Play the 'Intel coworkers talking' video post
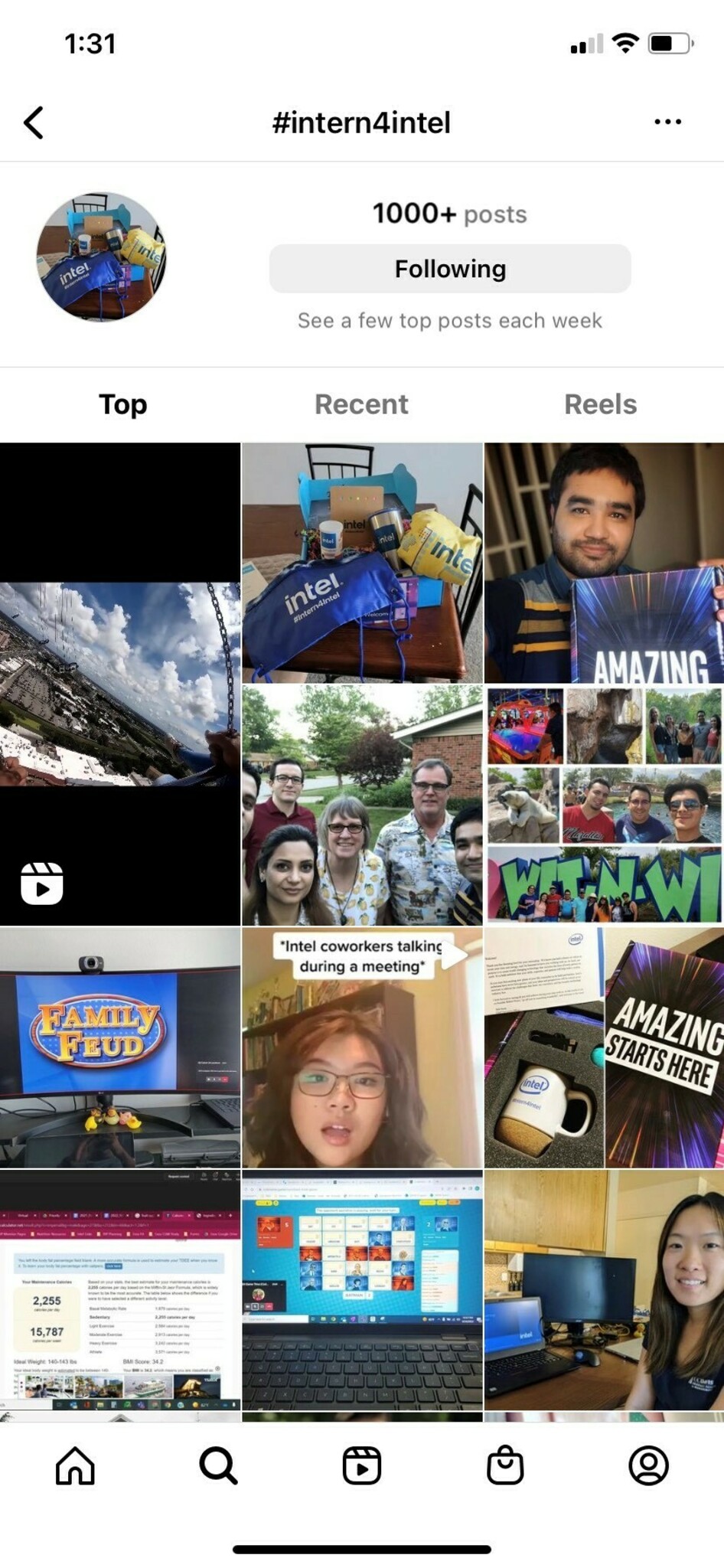This screenshot has height=1568, width=724. point(362,1047)
